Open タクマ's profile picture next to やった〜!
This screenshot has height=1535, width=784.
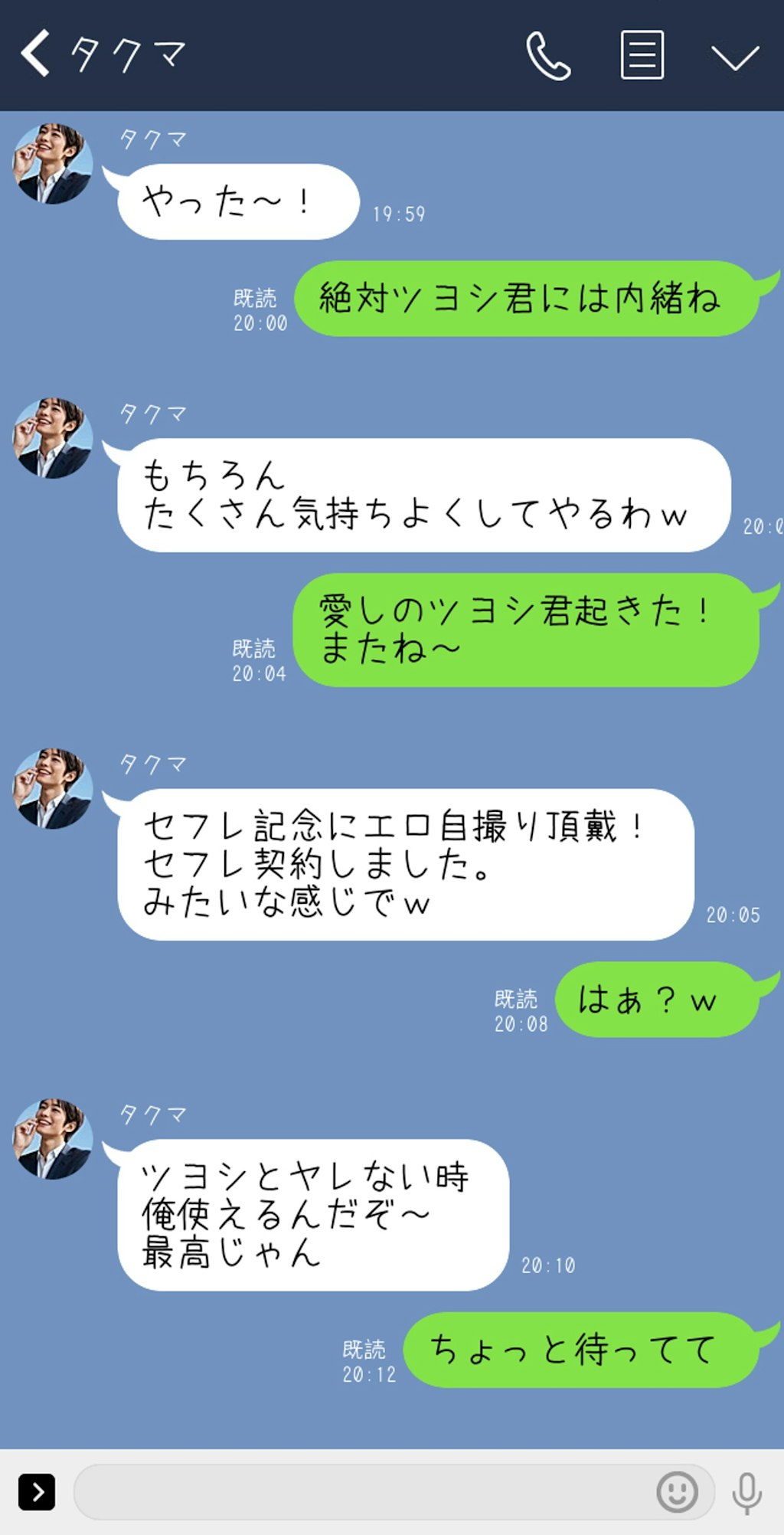click(x=52, y=163)
